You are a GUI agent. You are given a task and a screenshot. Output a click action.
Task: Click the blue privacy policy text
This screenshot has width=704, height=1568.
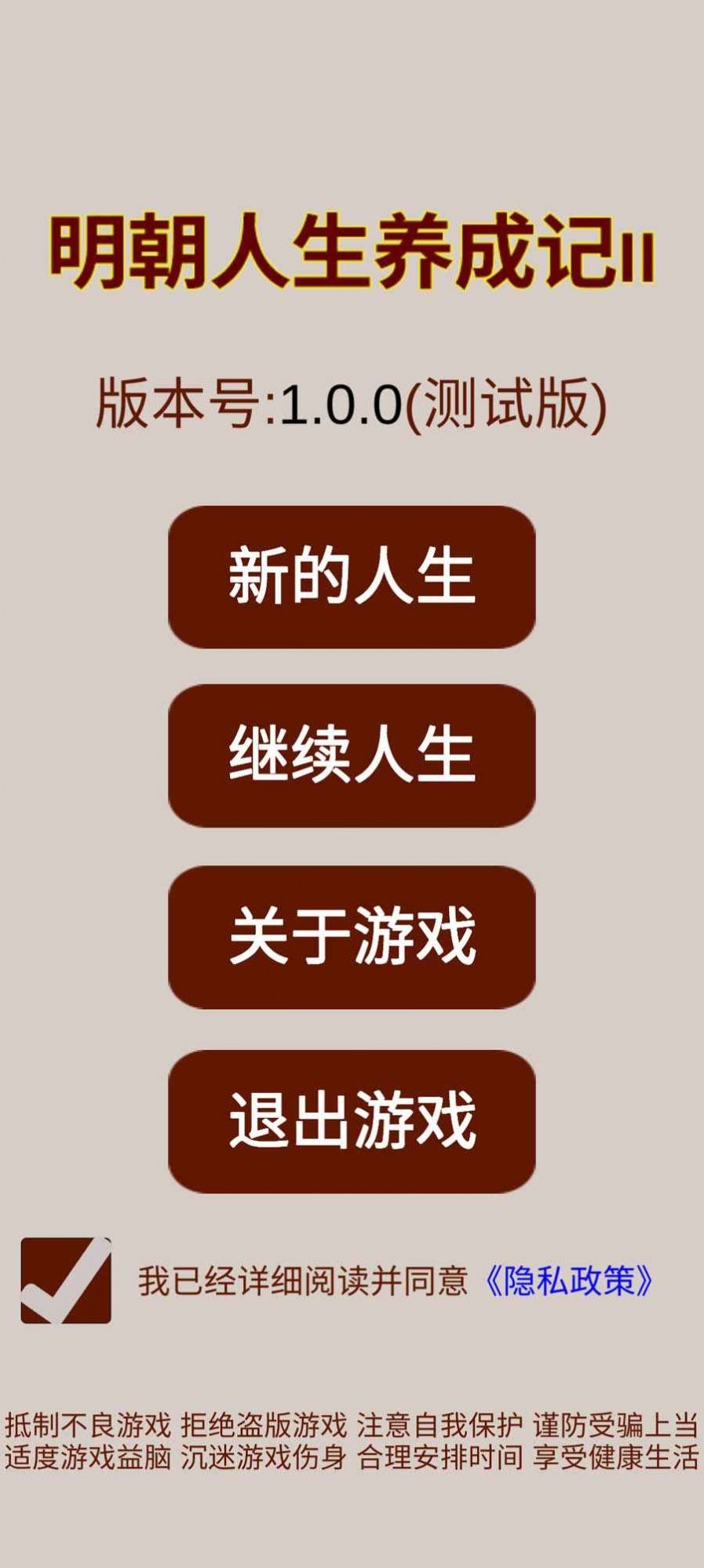click(571, 1274)
